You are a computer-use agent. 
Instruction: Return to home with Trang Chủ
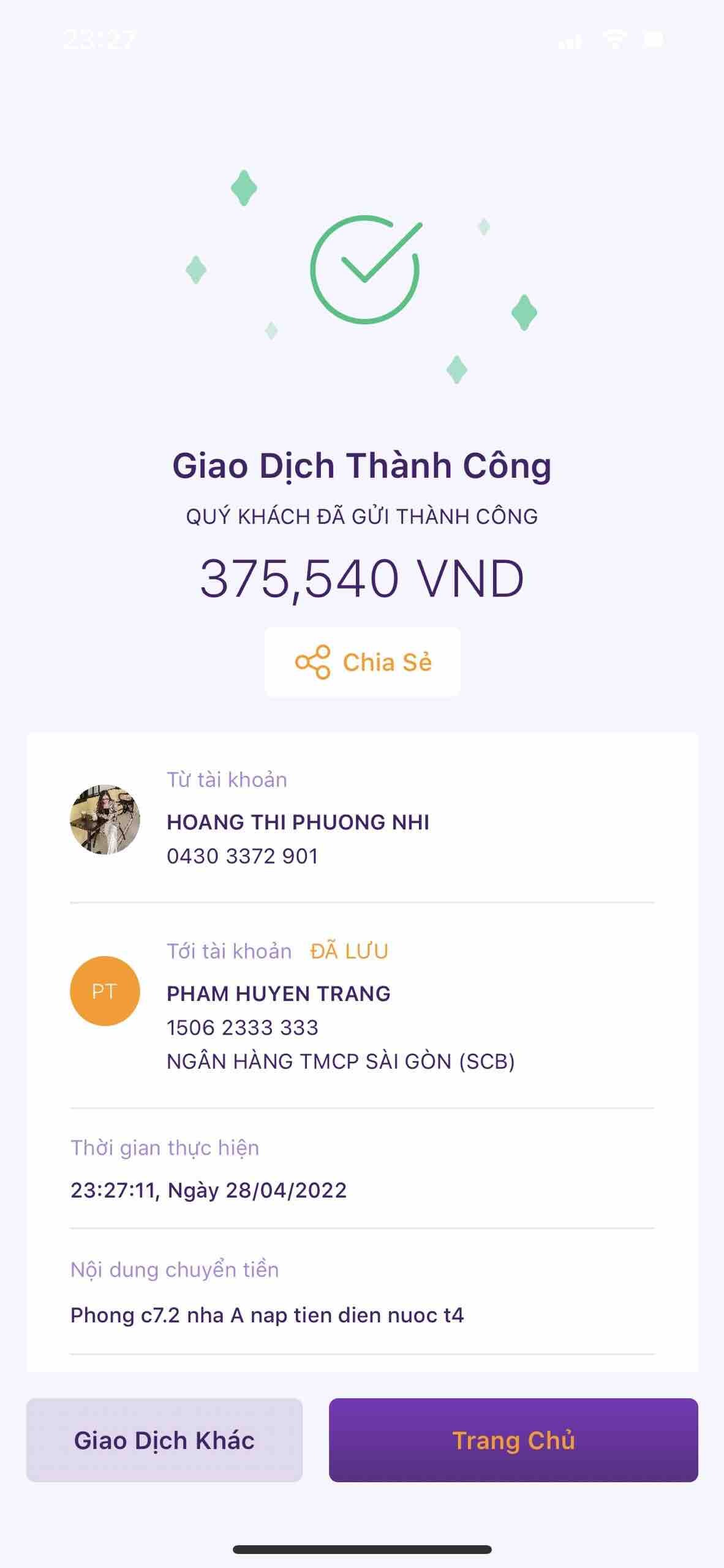tap(513, 1440)
